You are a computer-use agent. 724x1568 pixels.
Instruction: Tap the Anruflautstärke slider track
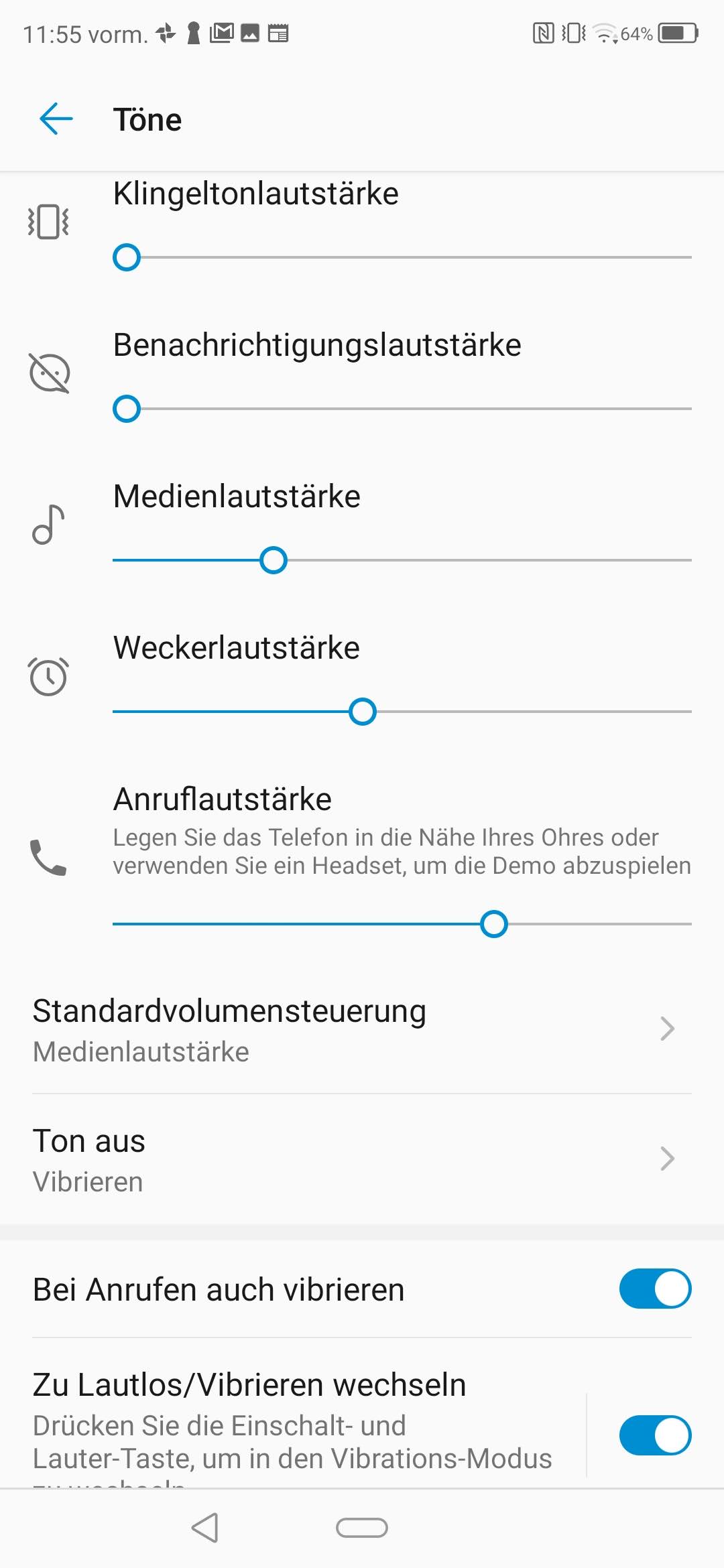402,924
